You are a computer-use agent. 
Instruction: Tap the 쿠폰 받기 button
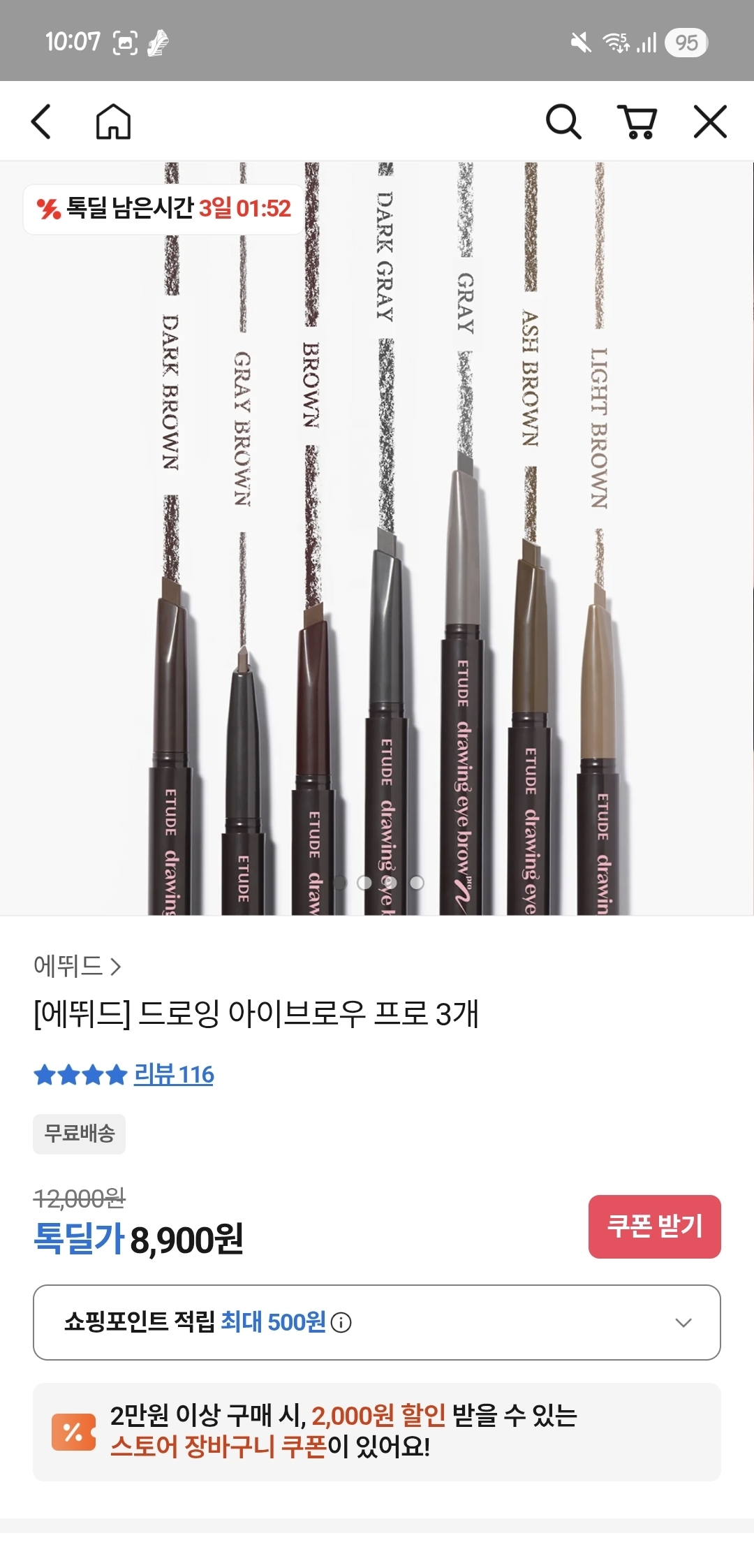pyautogui.click(x=654, y=1226)
